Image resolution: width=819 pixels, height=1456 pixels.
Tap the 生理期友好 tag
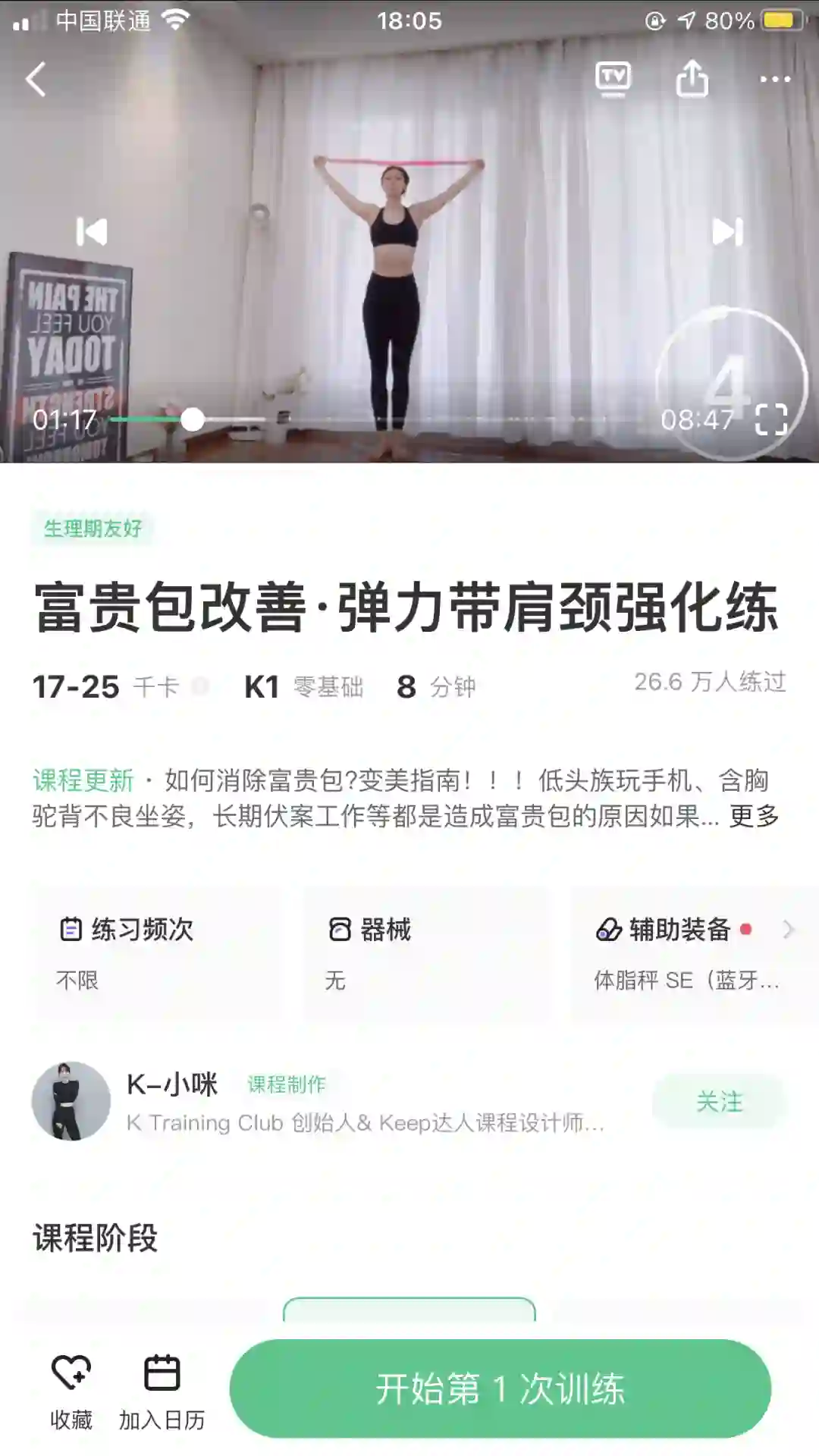[x=93, y=529]
